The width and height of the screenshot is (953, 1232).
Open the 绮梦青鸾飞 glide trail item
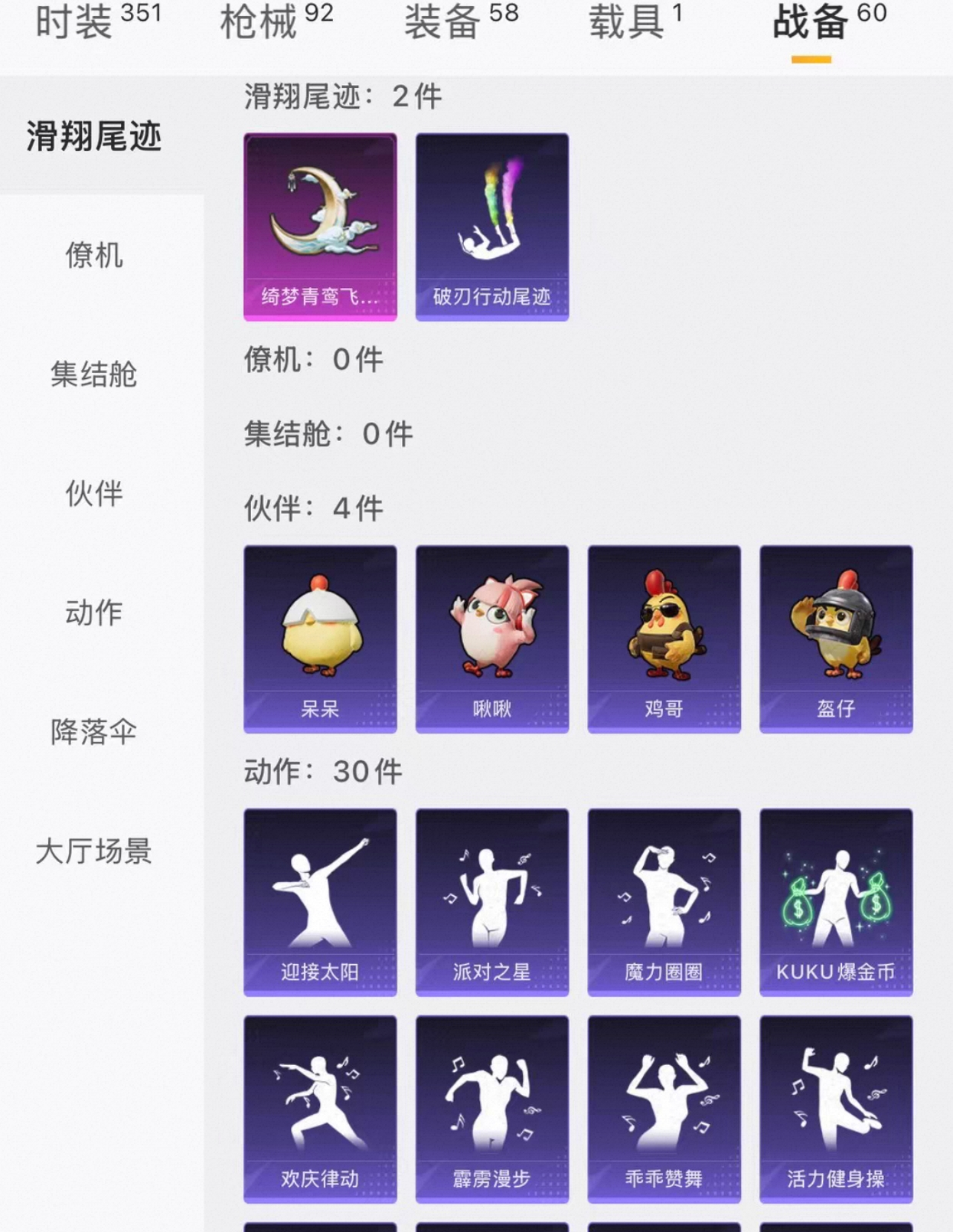tap(320, 227)
